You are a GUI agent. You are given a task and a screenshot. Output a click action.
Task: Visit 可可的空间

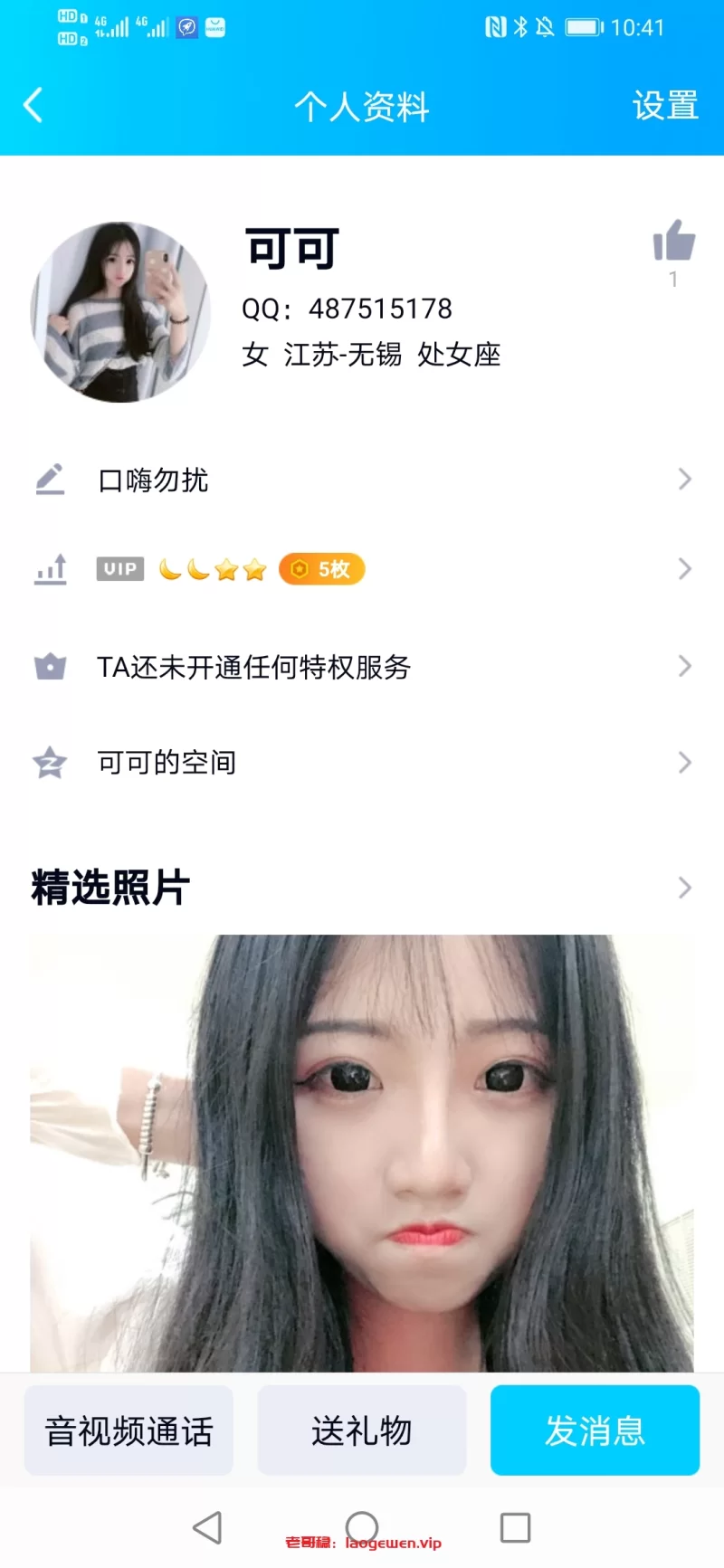[x=362, y=763]
